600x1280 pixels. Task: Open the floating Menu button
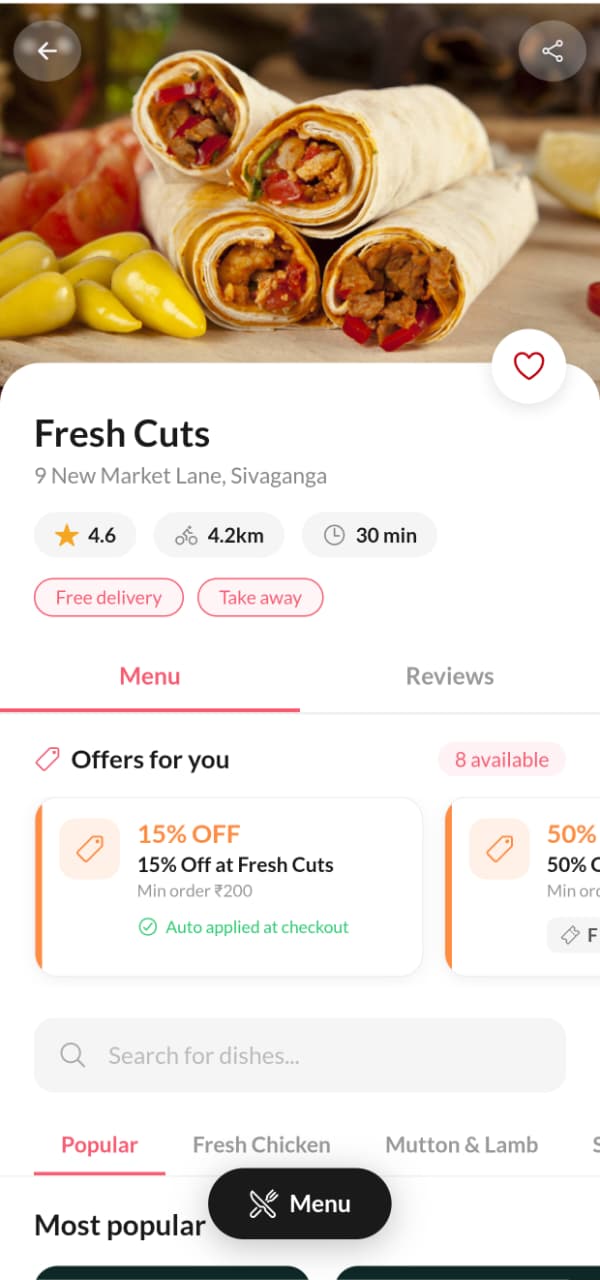click(299, 1204)
